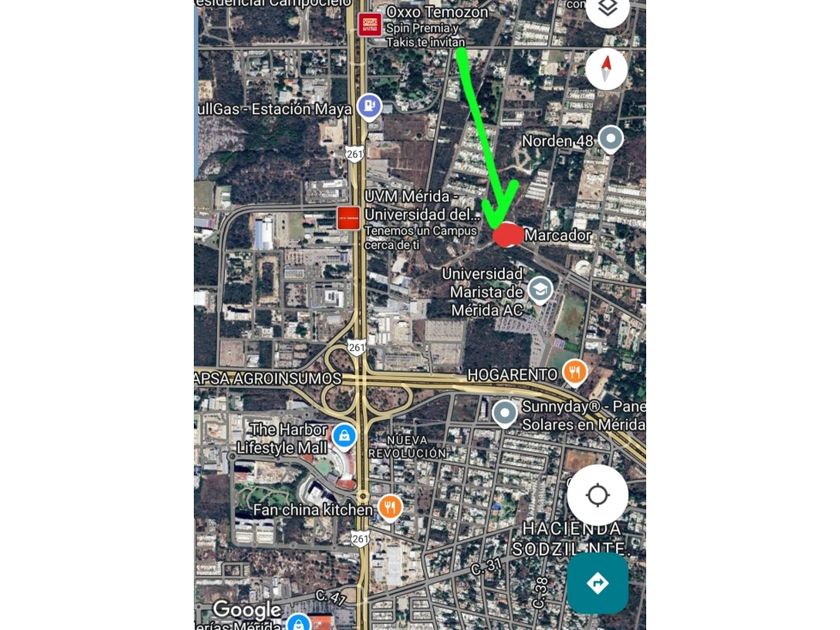Open the Fan china kitchen restaurant pin
This screenshot has height=630, width=840.
click(390, 507)
